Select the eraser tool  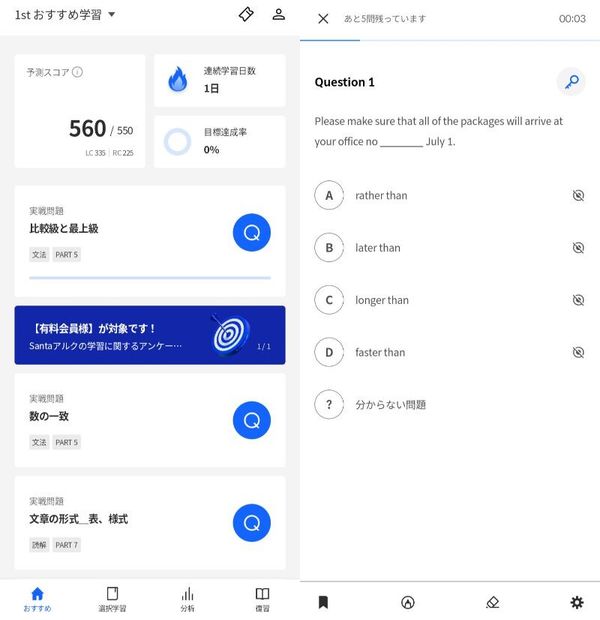click(x=492, y=602)
